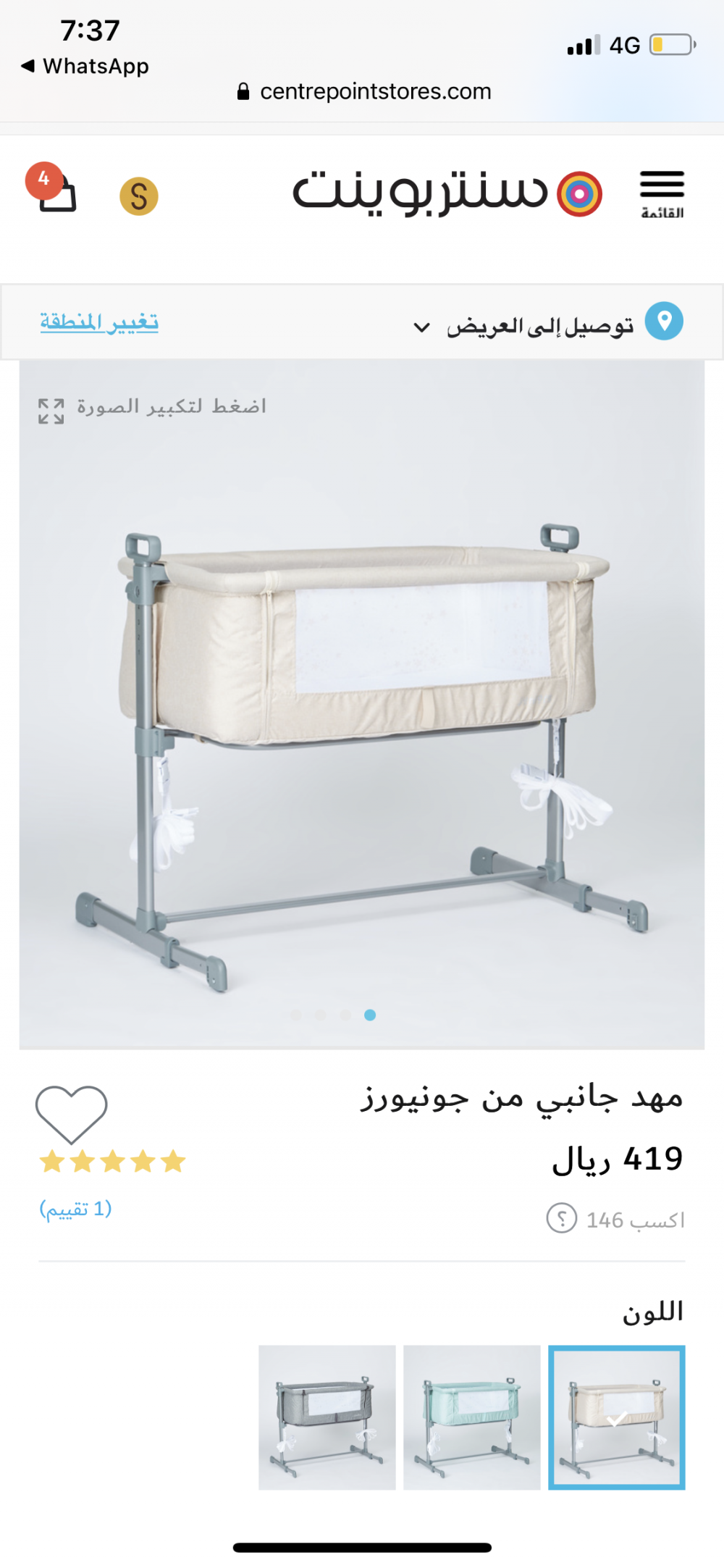Select the beige color swatch
This screenshot has width=724, height=1568.
(616, 1417)
